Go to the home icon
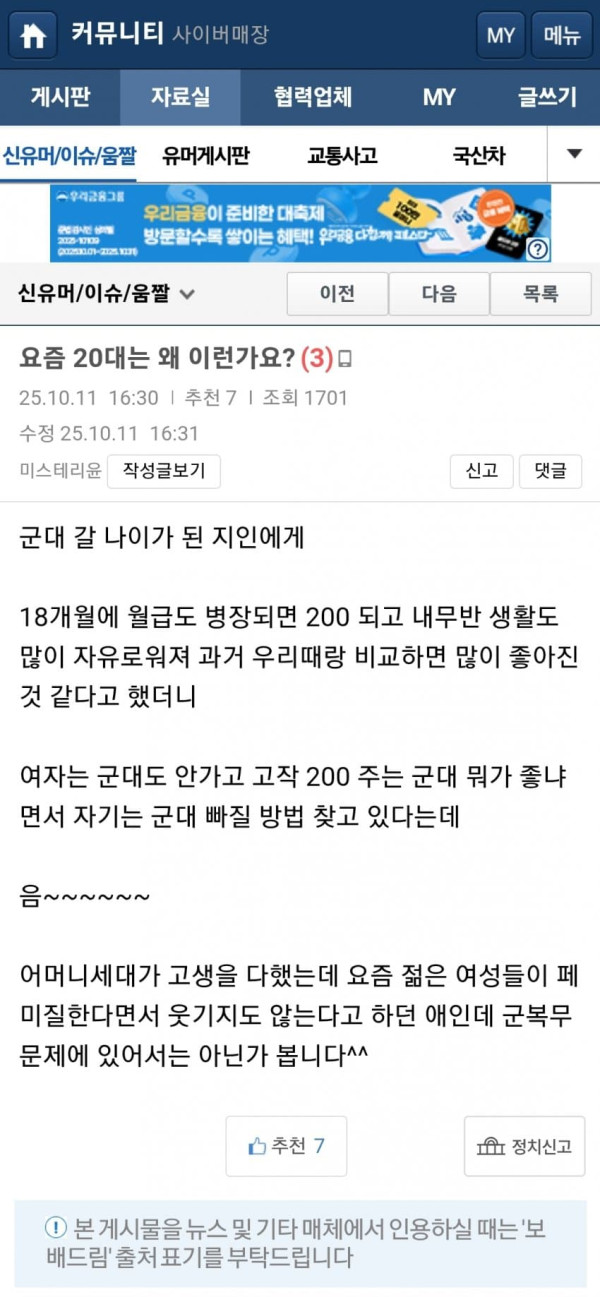This screenshot has height=1297, width=600. (33, 35)
